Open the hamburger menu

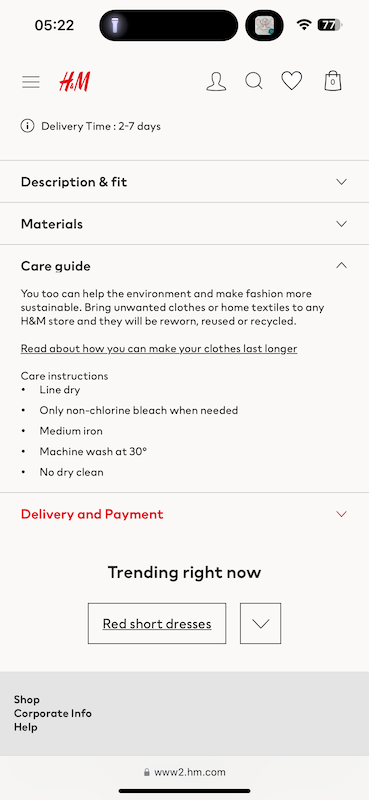pos(31,82)
